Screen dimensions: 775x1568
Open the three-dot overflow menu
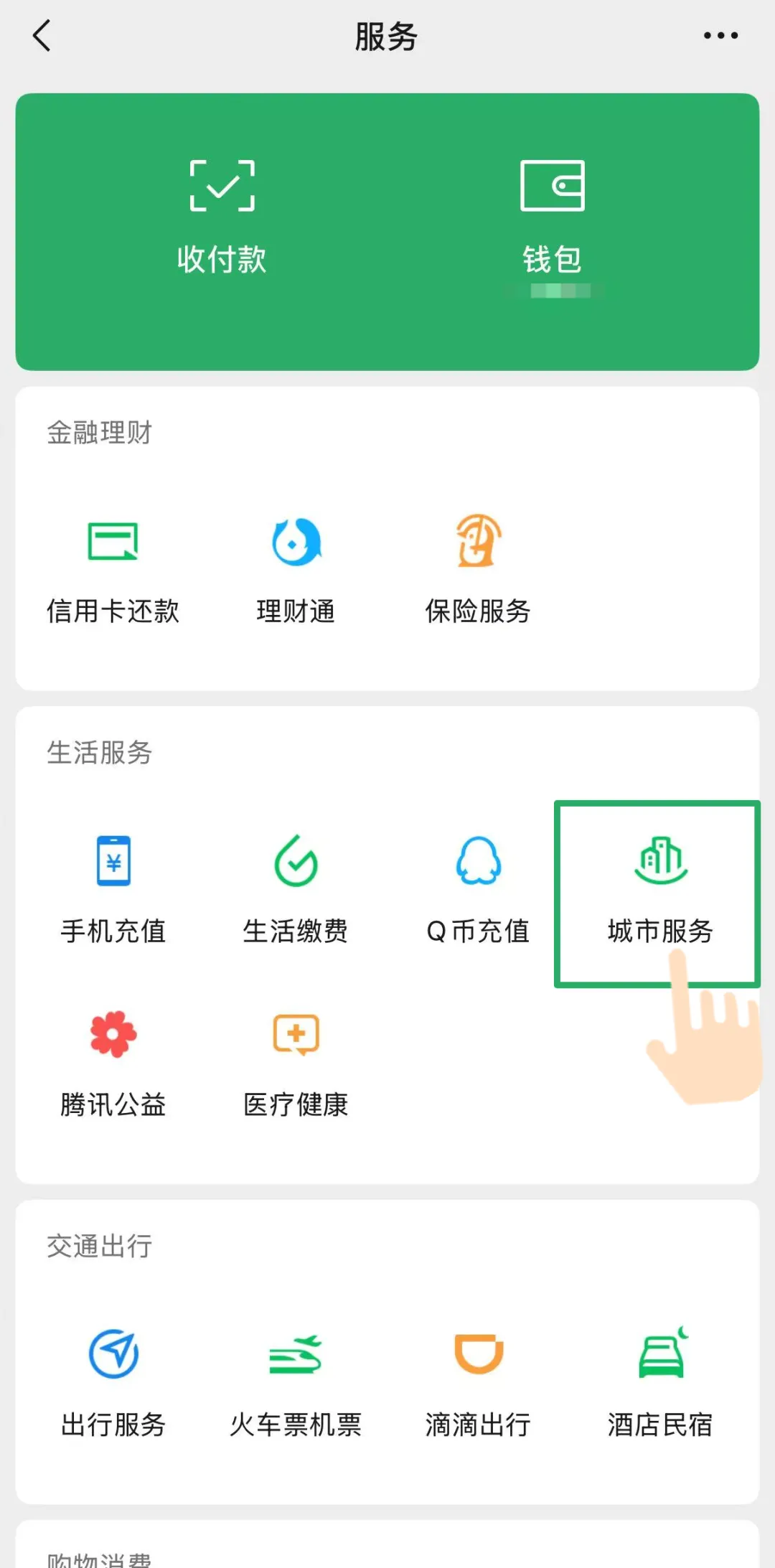click(720, 36)
